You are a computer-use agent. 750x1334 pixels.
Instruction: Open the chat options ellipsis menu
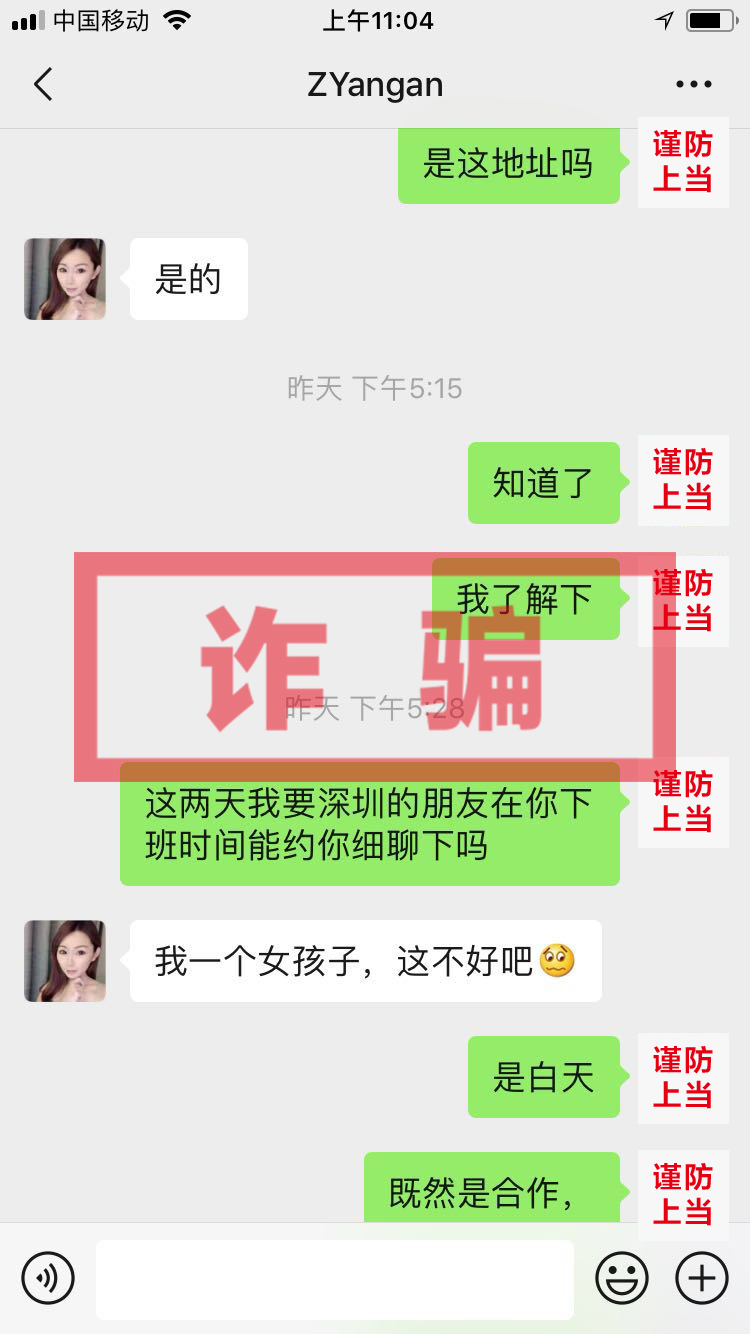[694, 84]
